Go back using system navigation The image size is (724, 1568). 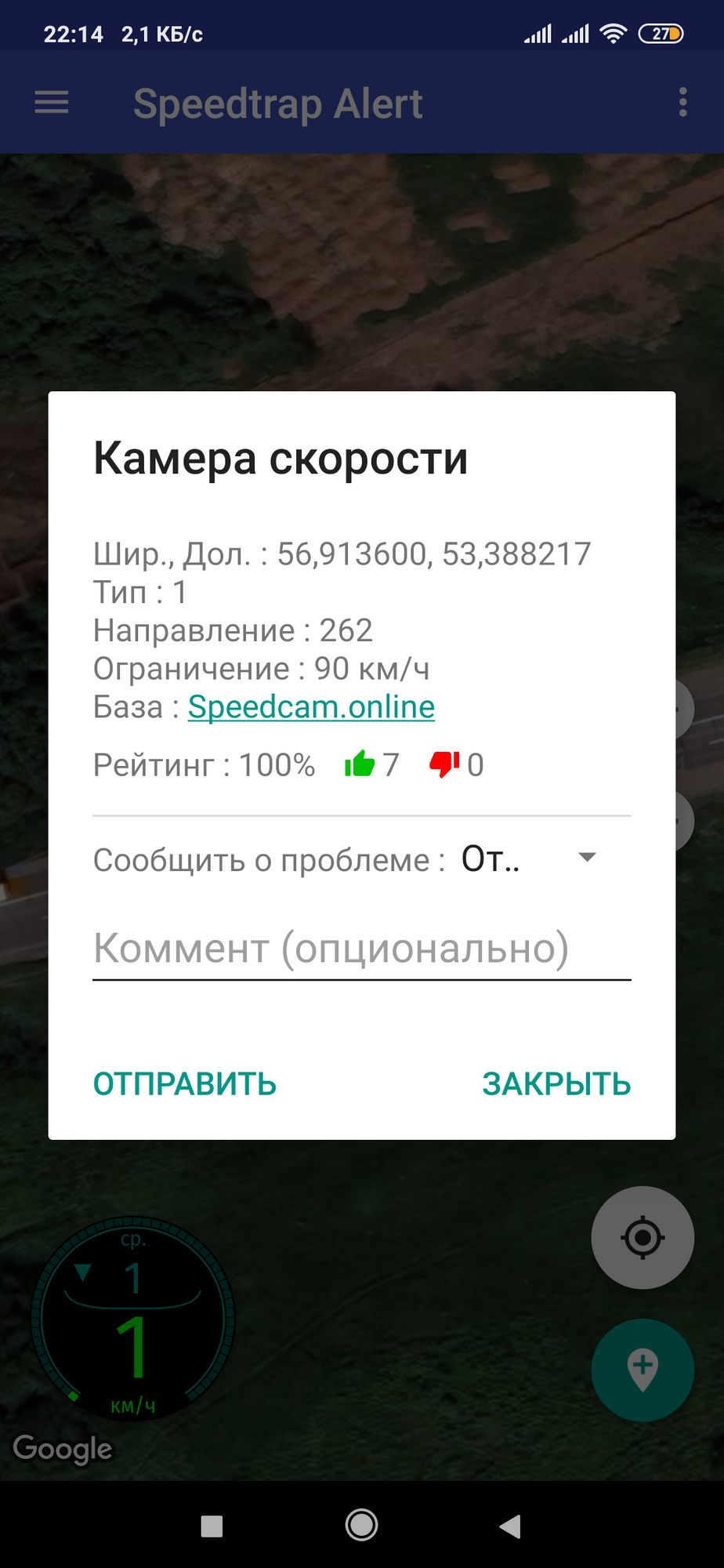pyautogui.click(x=510, y=1526)
